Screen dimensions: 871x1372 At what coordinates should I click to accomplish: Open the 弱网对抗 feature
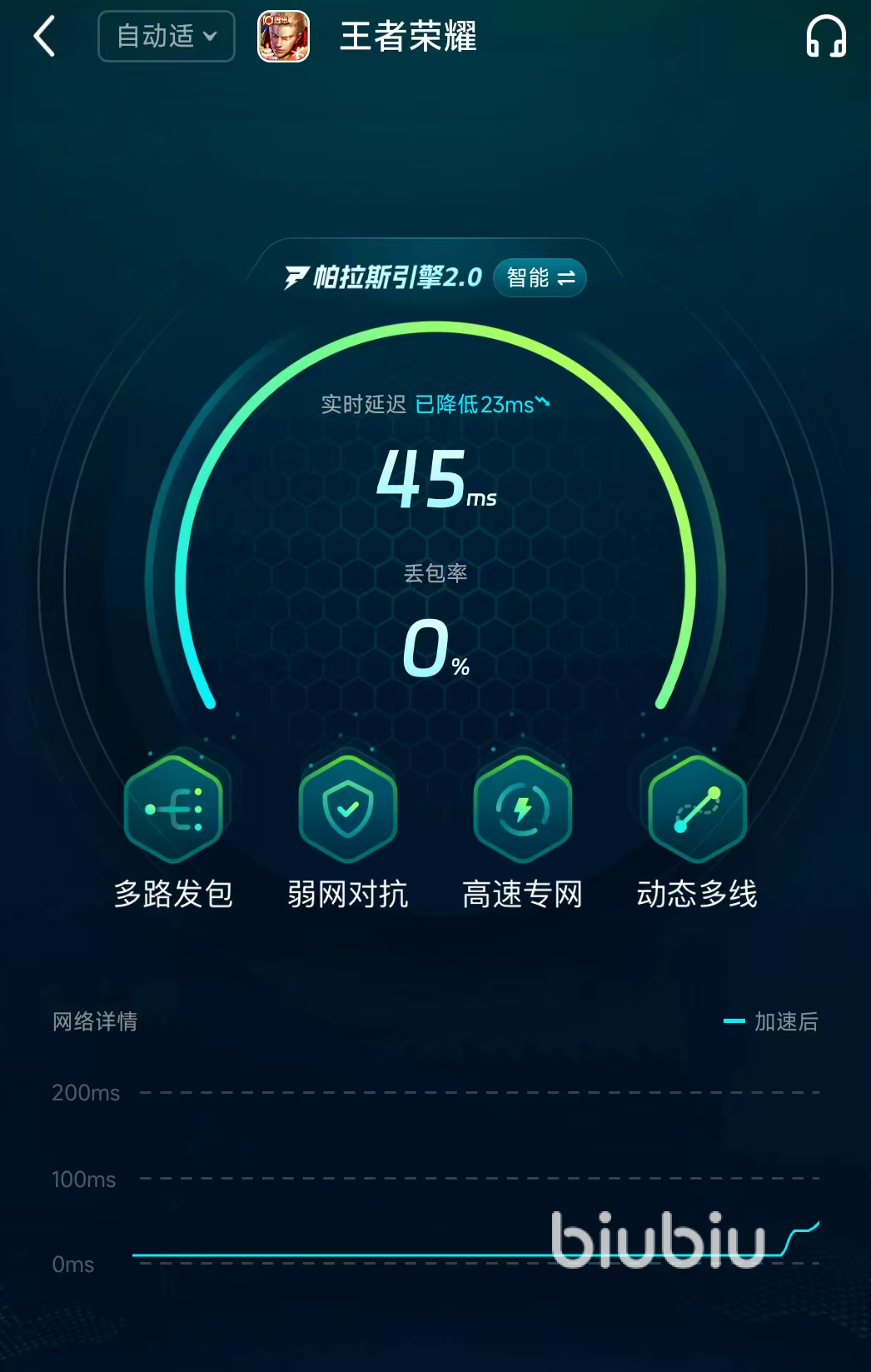click(348, 809)
